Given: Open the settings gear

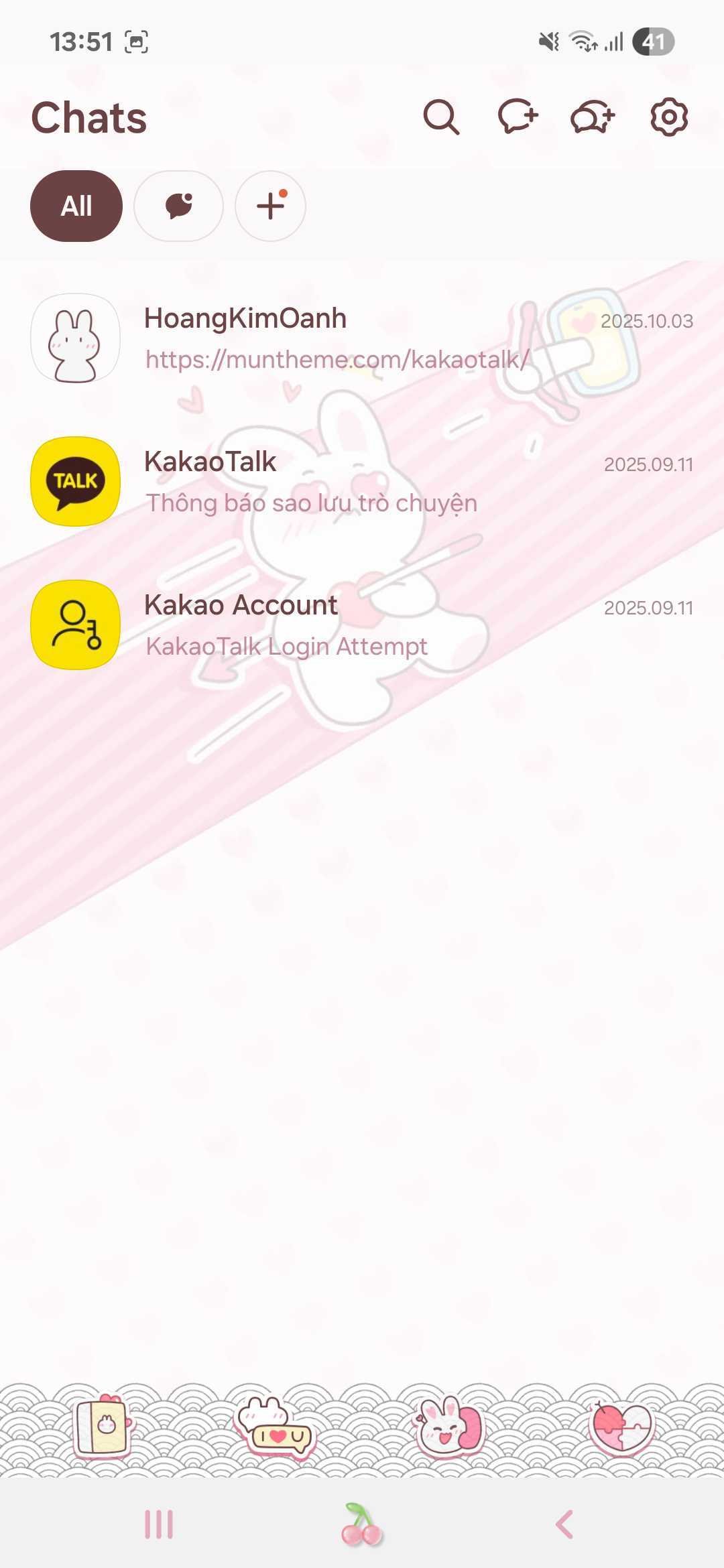Looking at the screenshot, I should coord(669,117).
